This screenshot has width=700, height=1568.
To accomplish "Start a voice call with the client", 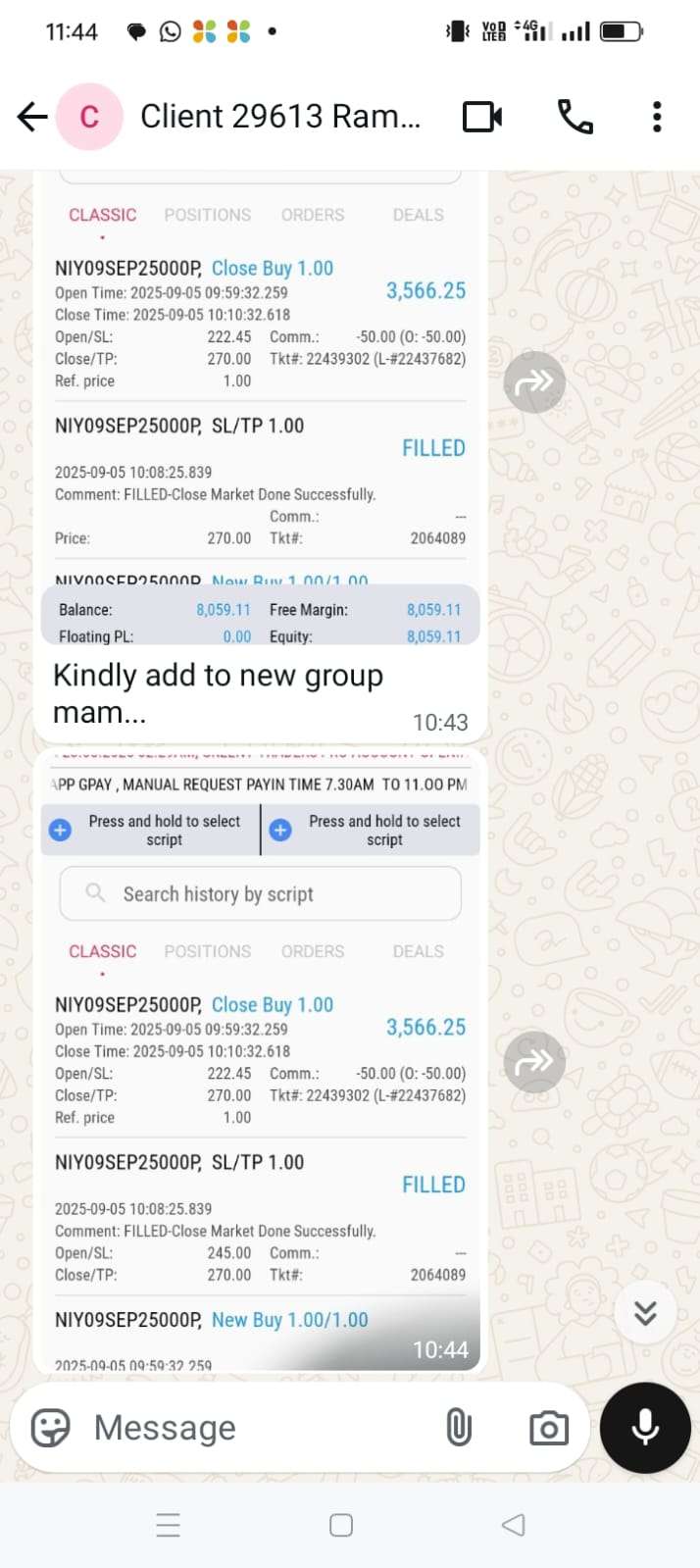I will click(575, 118).
